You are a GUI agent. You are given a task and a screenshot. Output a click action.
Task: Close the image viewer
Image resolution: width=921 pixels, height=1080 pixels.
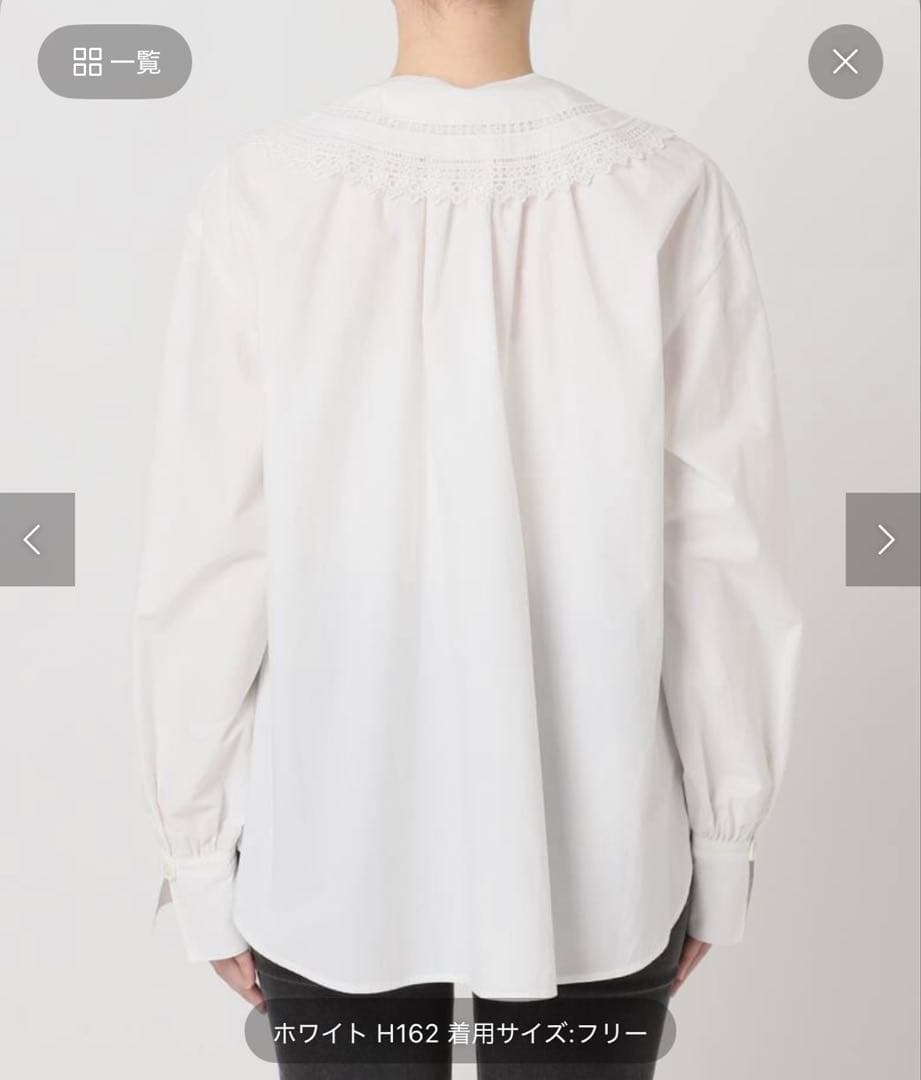845,62
